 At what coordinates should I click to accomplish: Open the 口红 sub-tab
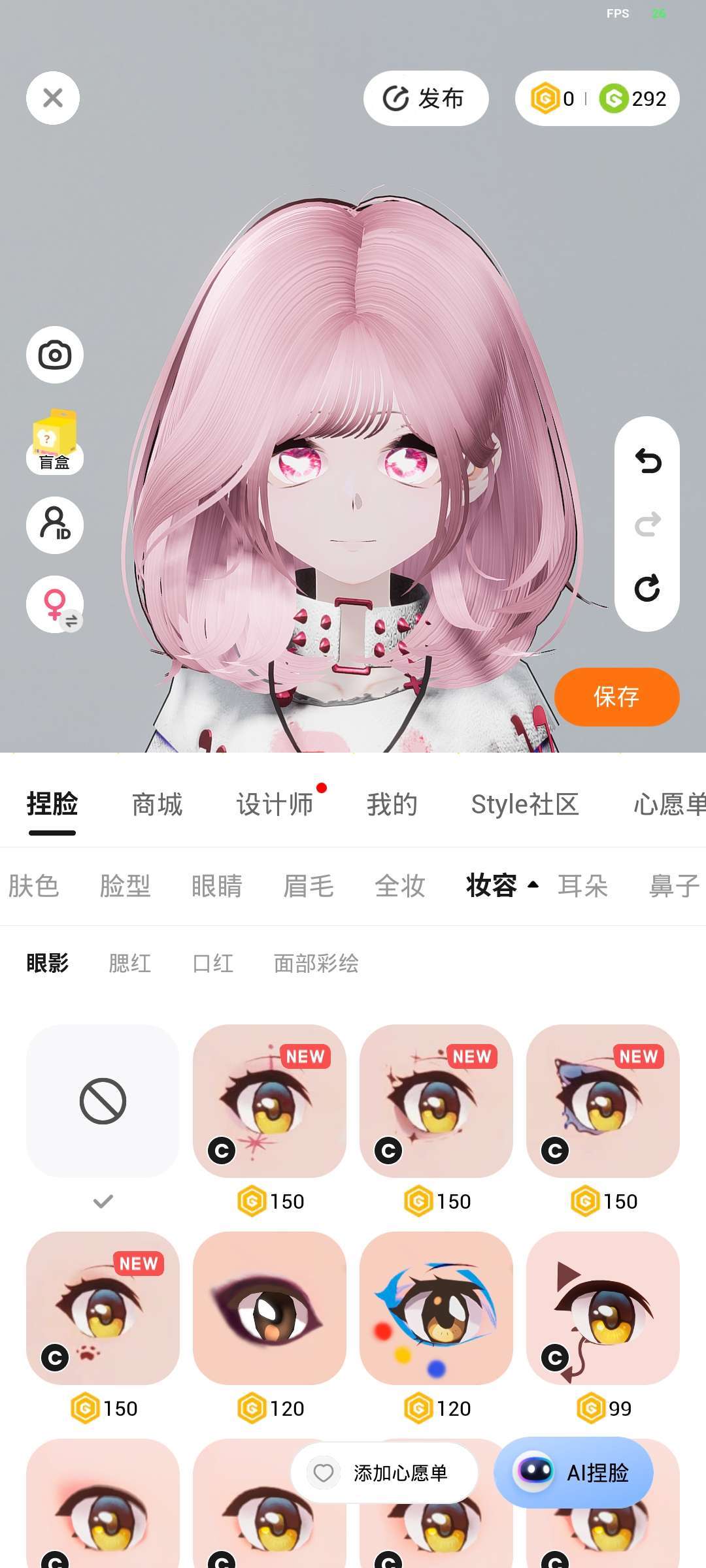pos(212,963)
